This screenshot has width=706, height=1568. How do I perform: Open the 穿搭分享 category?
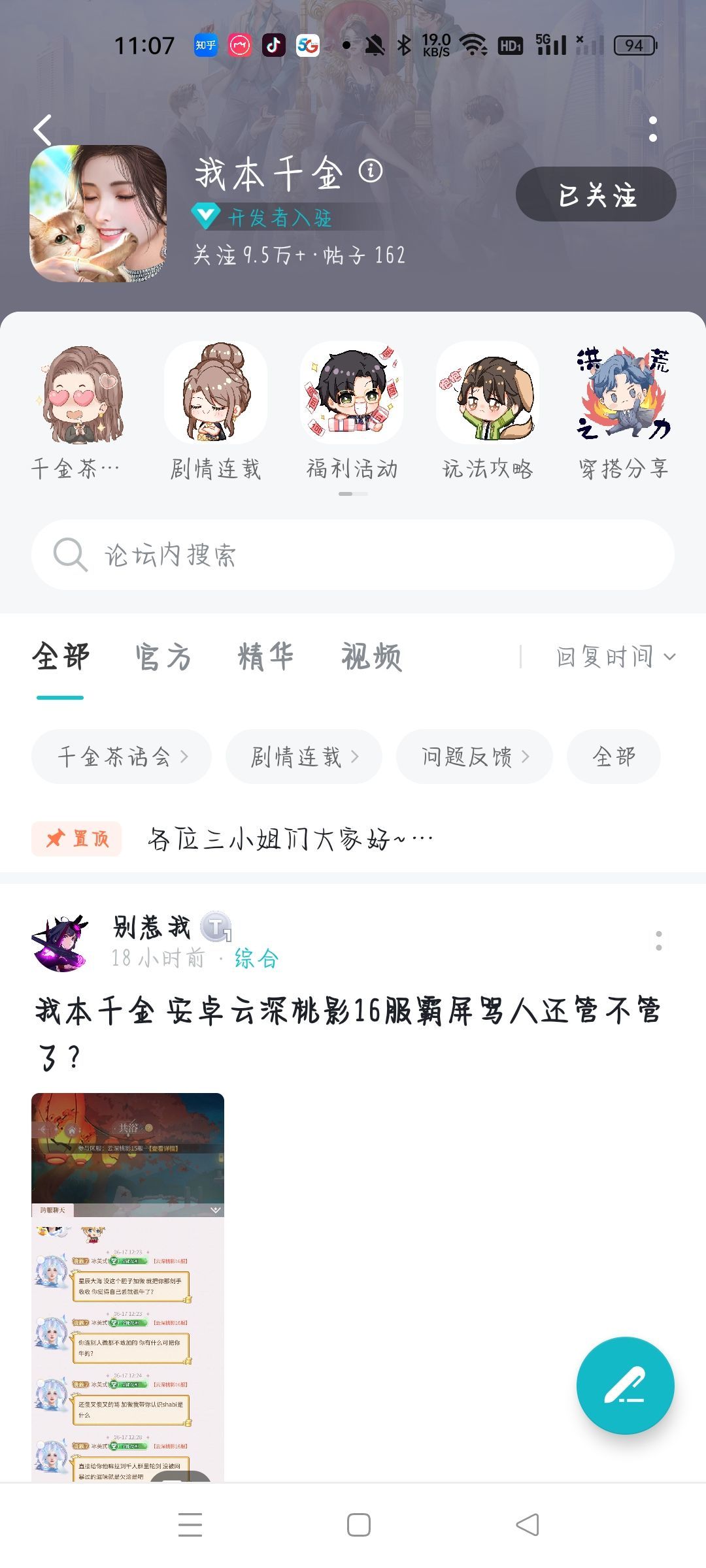(x=624, y=410)
